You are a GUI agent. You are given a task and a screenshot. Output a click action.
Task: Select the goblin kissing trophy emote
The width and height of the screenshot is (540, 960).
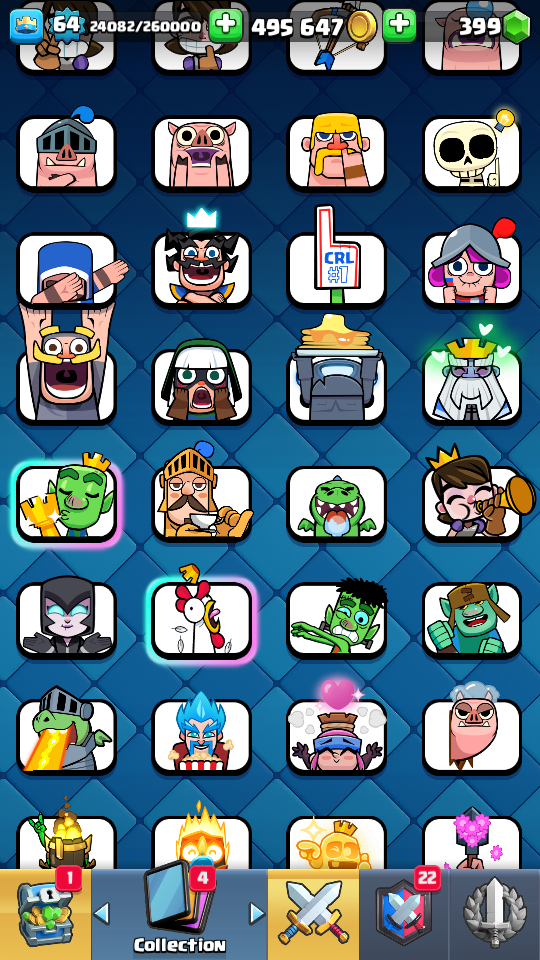click(x=67, y=501)
